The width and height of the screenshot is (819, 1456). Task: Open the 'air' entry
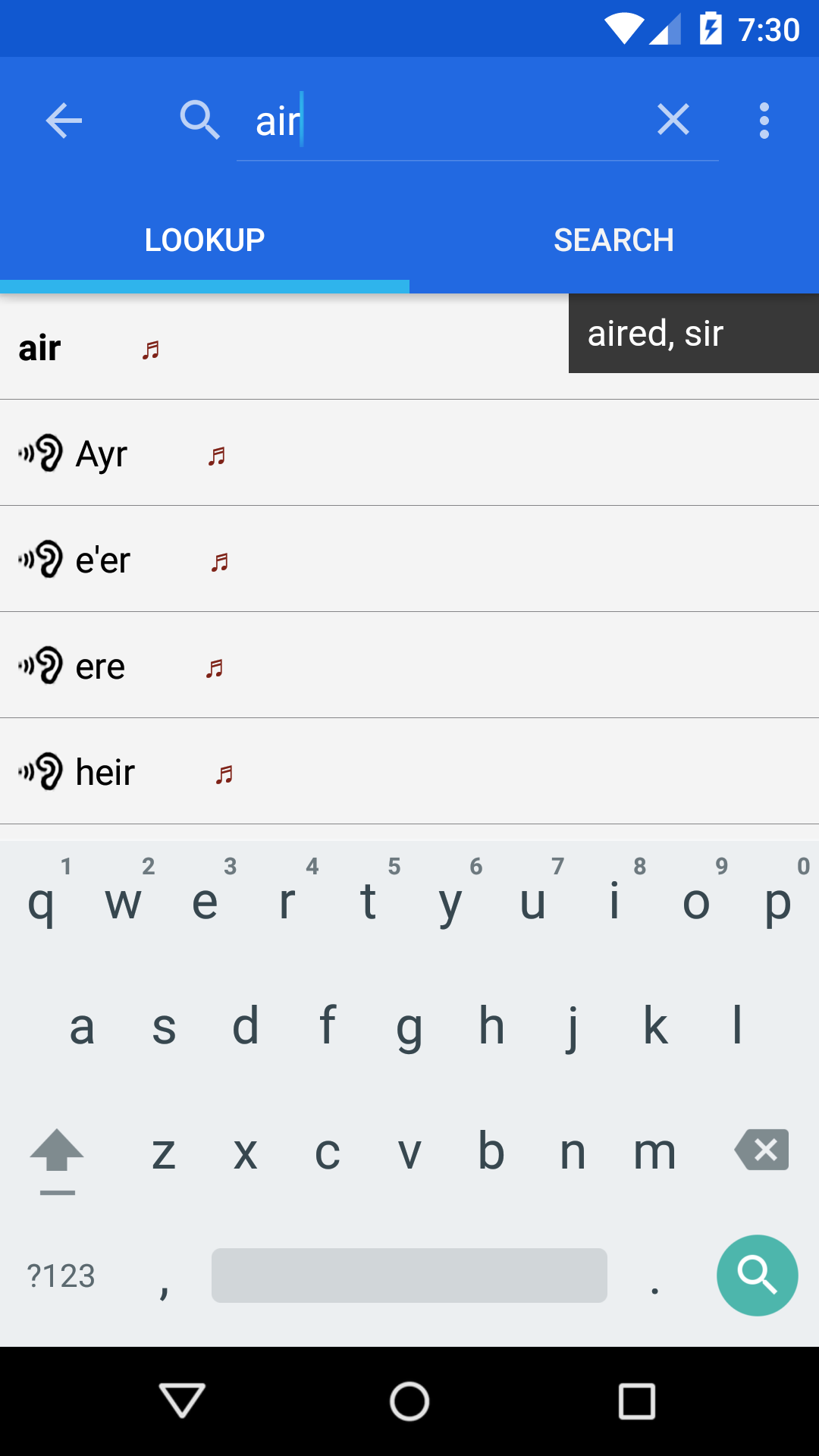(284, 347)
